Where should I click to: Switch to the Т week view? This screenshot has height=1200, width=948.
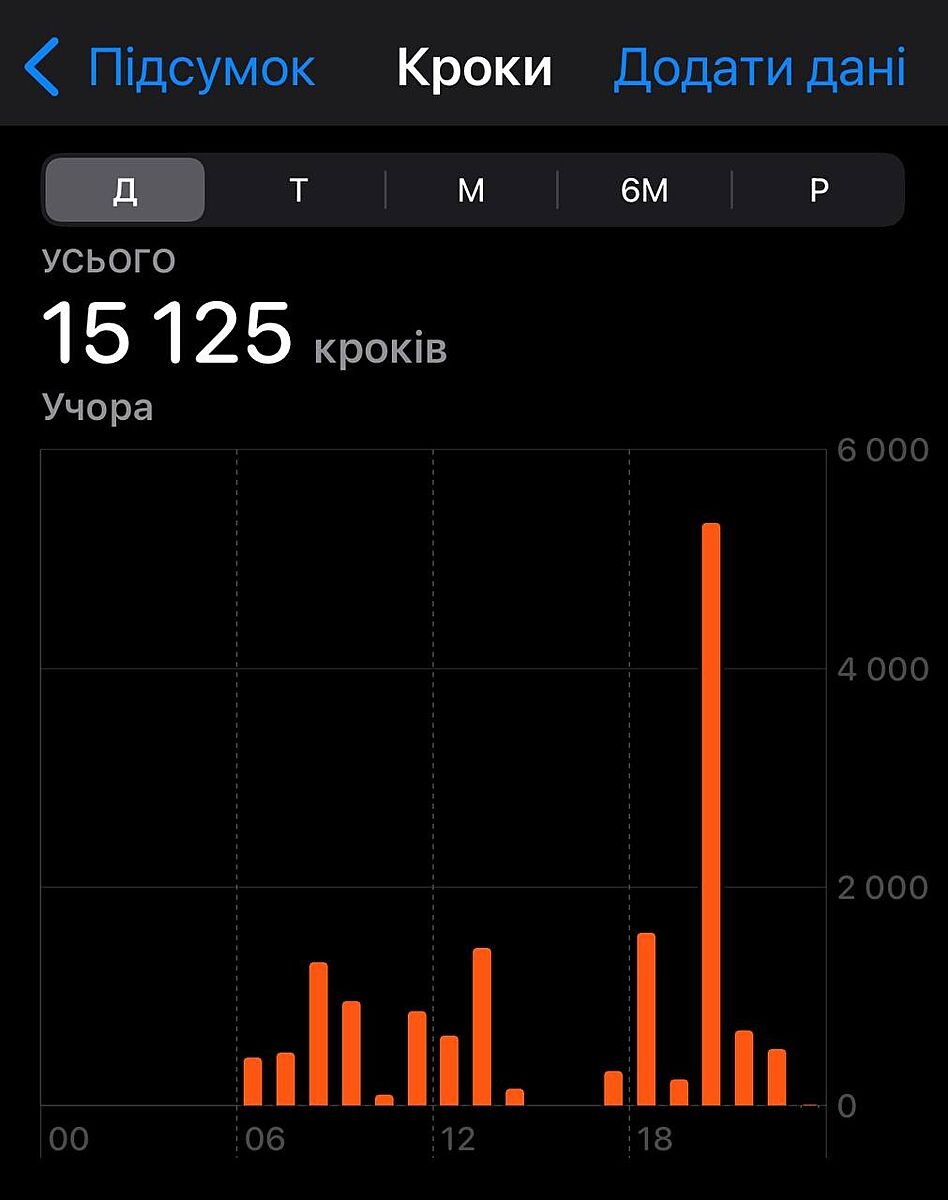[x=298, y=190]
